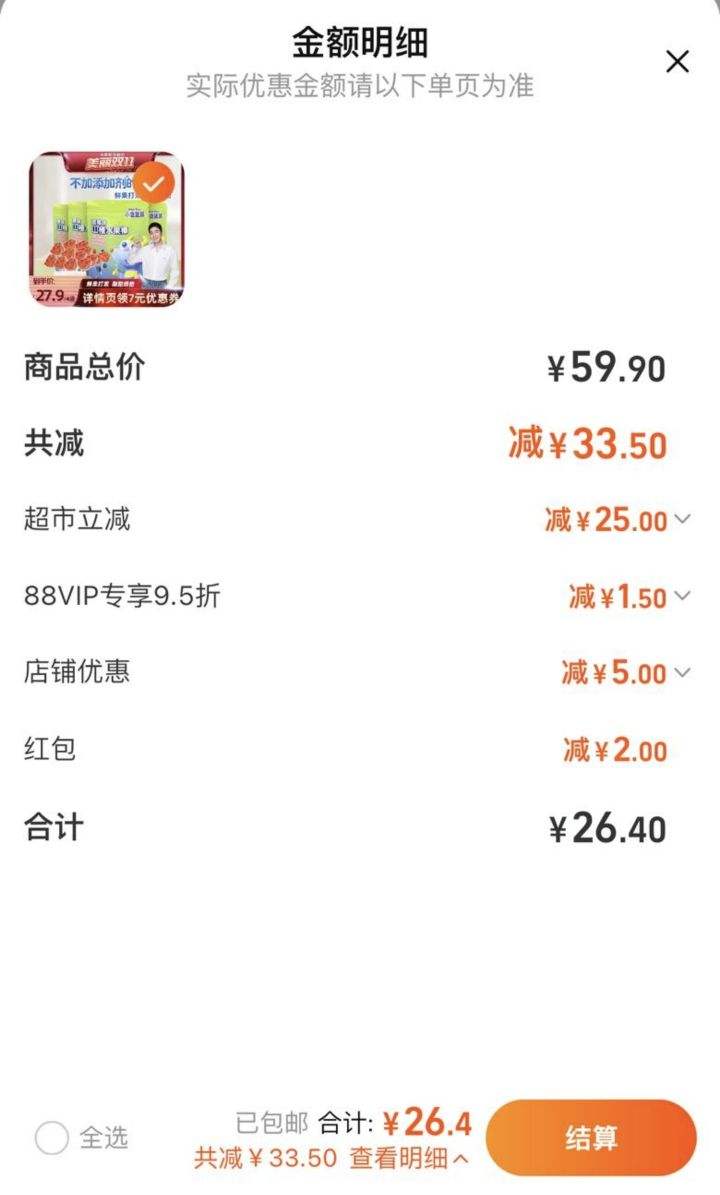
Task: Tap 结算 to check out
Action: pos(591,1138)
